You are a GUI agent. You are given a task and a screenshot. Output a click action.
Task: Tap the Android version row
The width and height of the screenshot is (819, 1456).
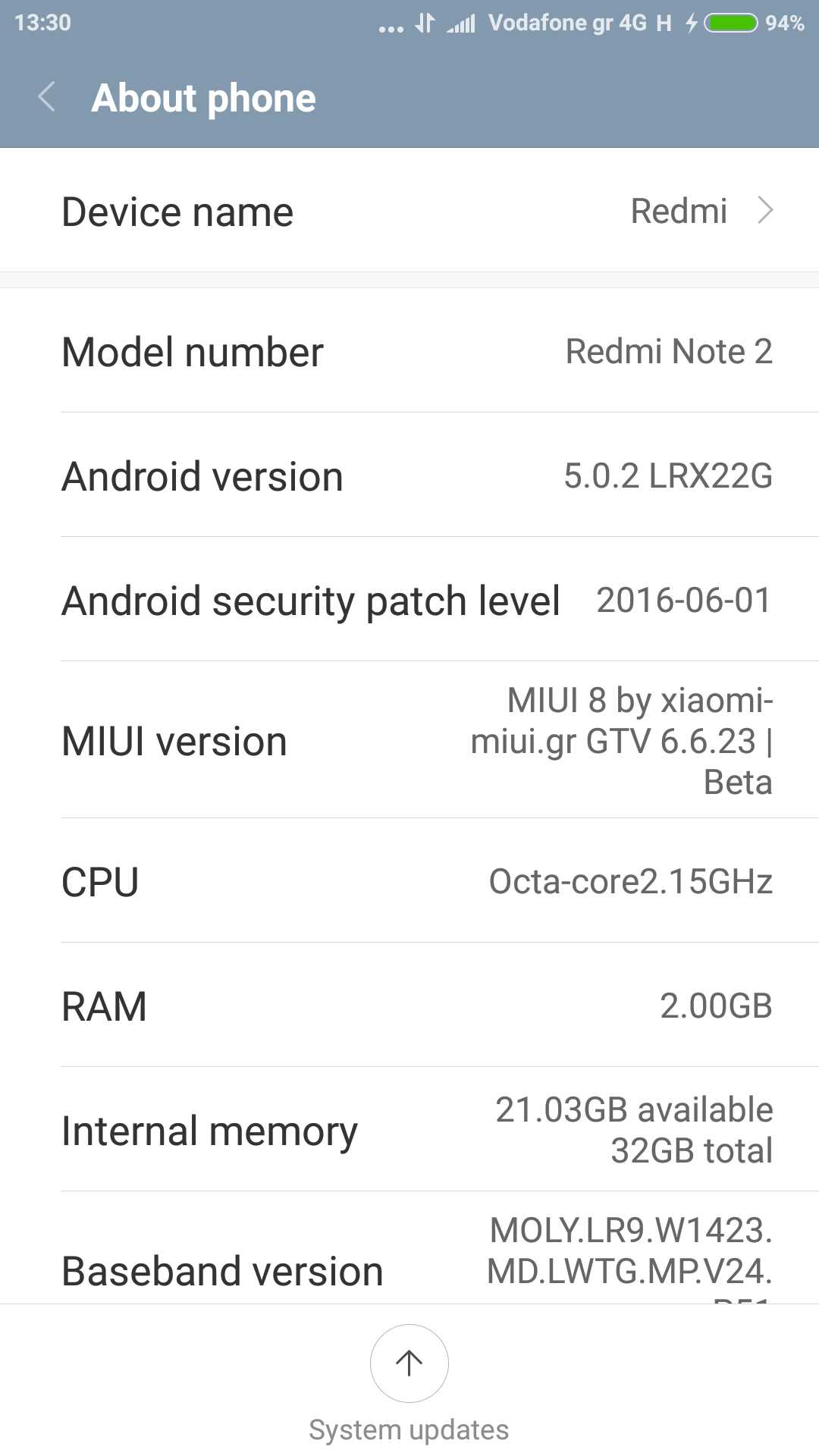tap(409, 476)
